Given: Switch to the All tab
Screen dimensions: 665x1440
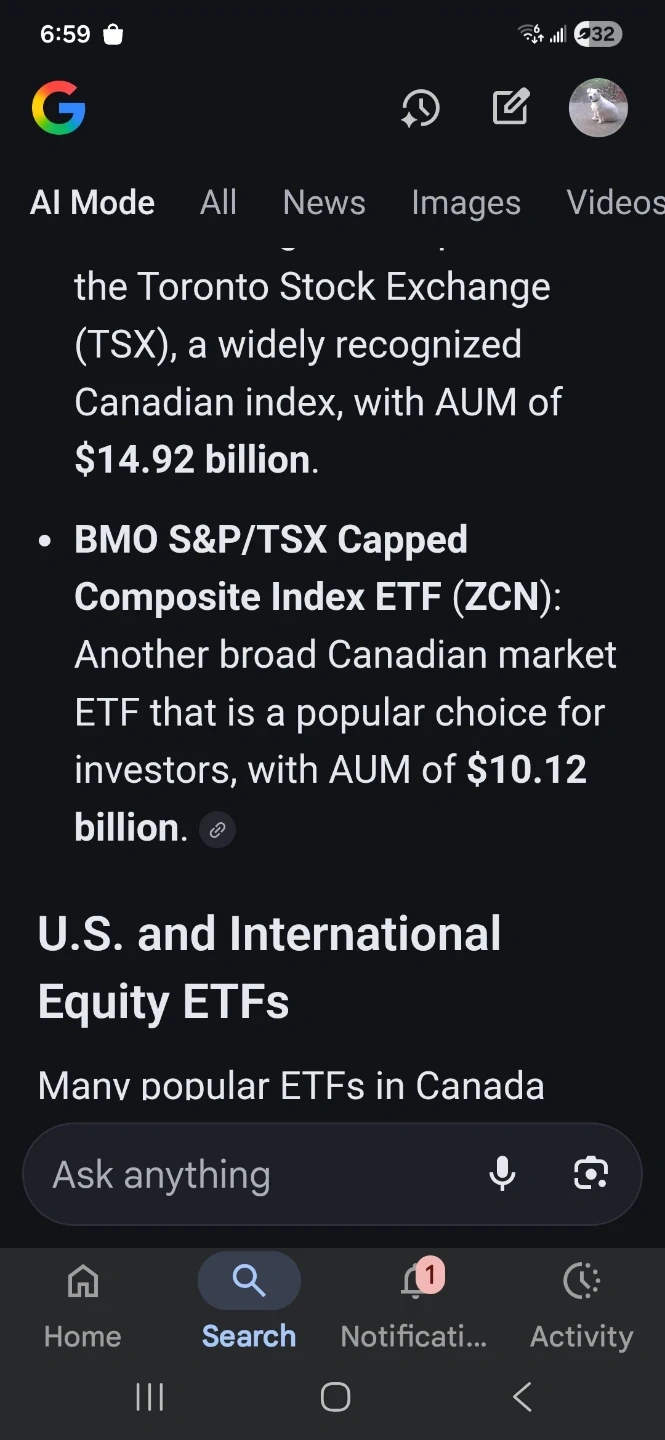Looking at the screenshot, I should 218,203.
